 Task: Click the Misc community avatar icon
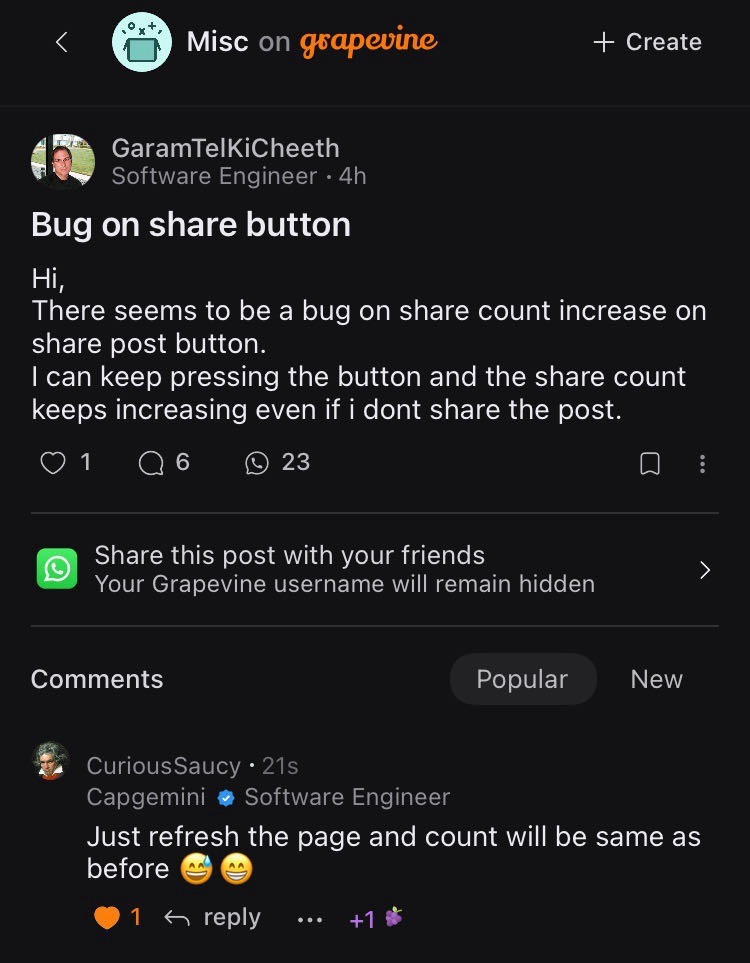click(x=141, y=42)
